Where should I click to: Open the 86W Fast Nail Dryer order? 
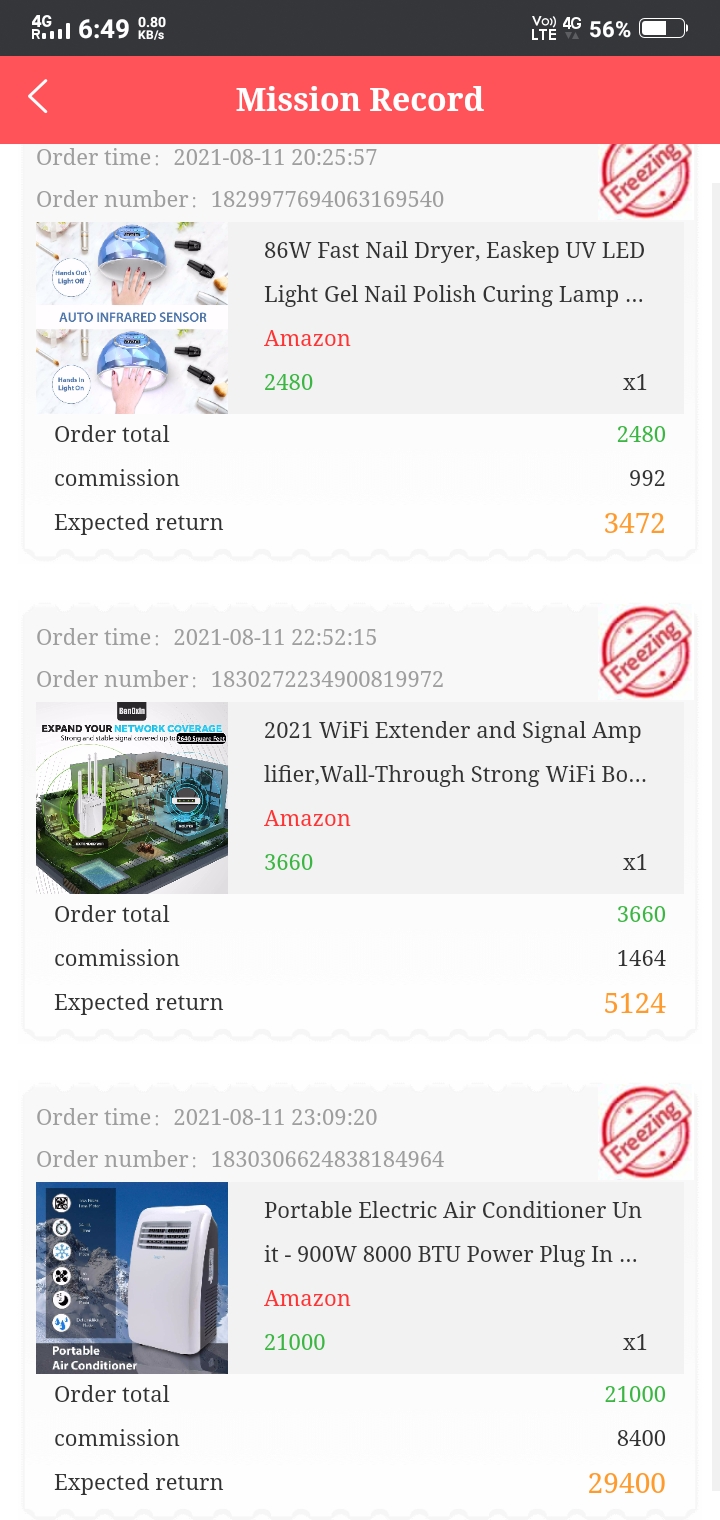(x=453, y=272)
